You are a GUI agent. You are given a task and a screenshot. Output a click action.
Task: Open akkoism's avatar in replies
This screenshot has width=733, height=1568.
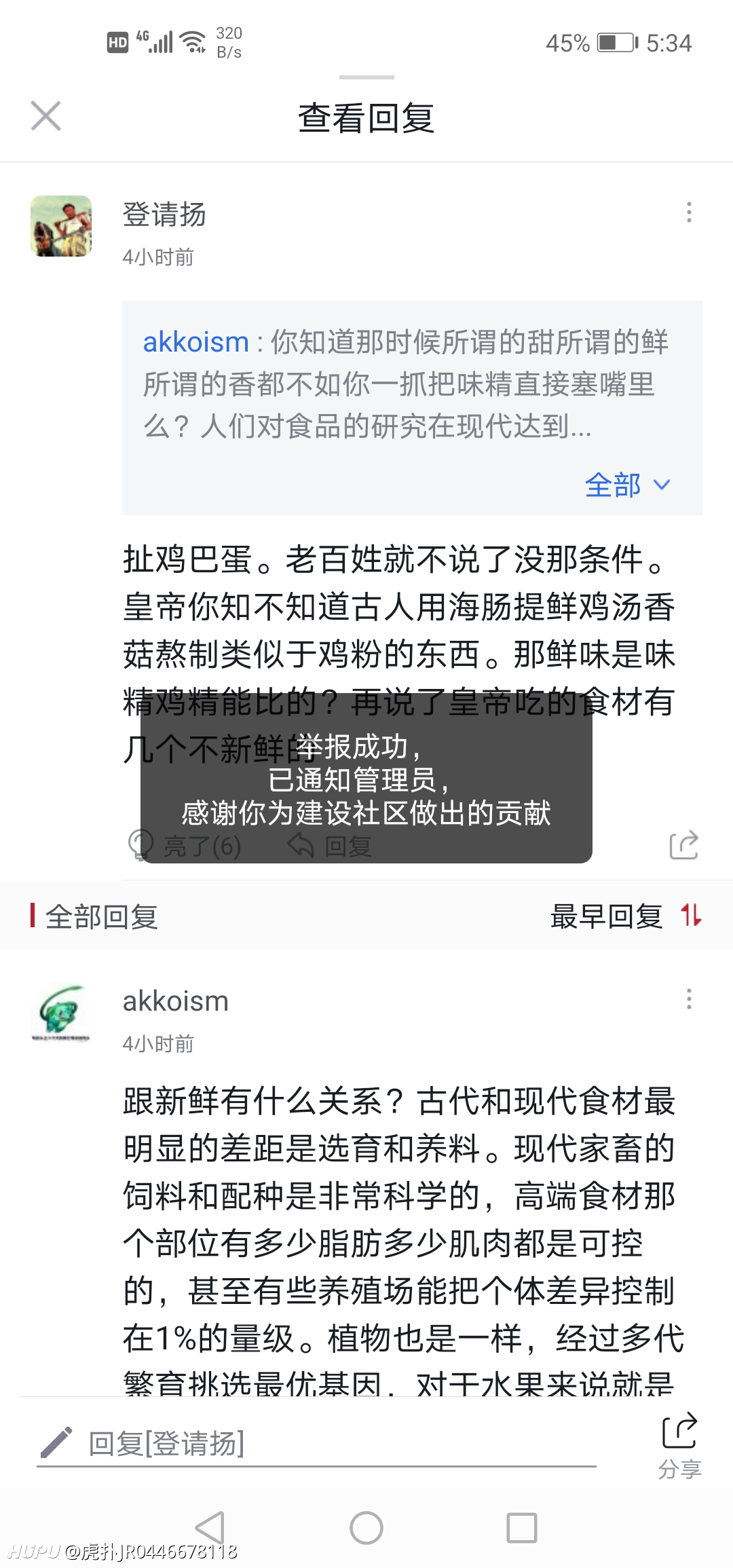coord(61,1012)
